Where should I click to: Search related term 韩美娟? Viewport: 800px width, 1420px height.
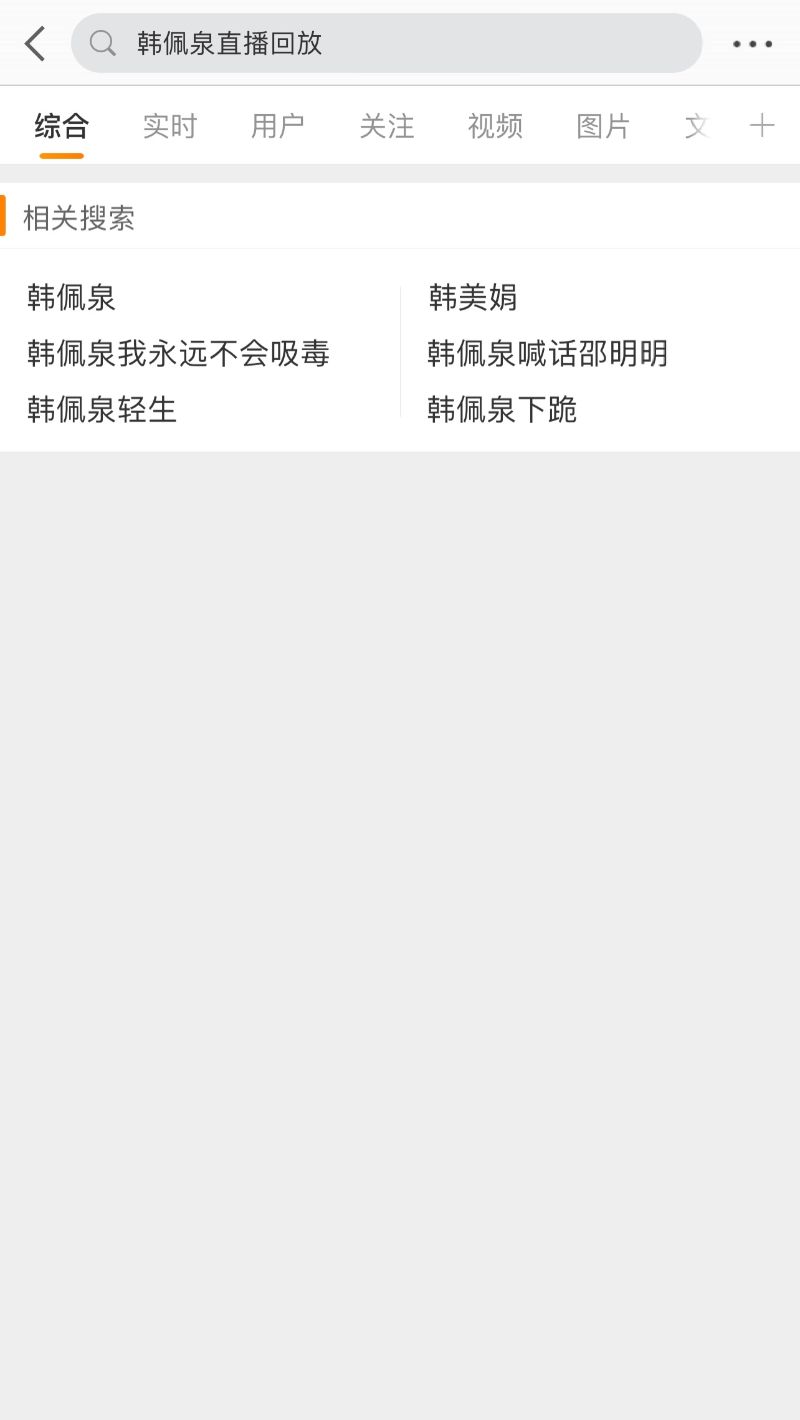point(473,297)
